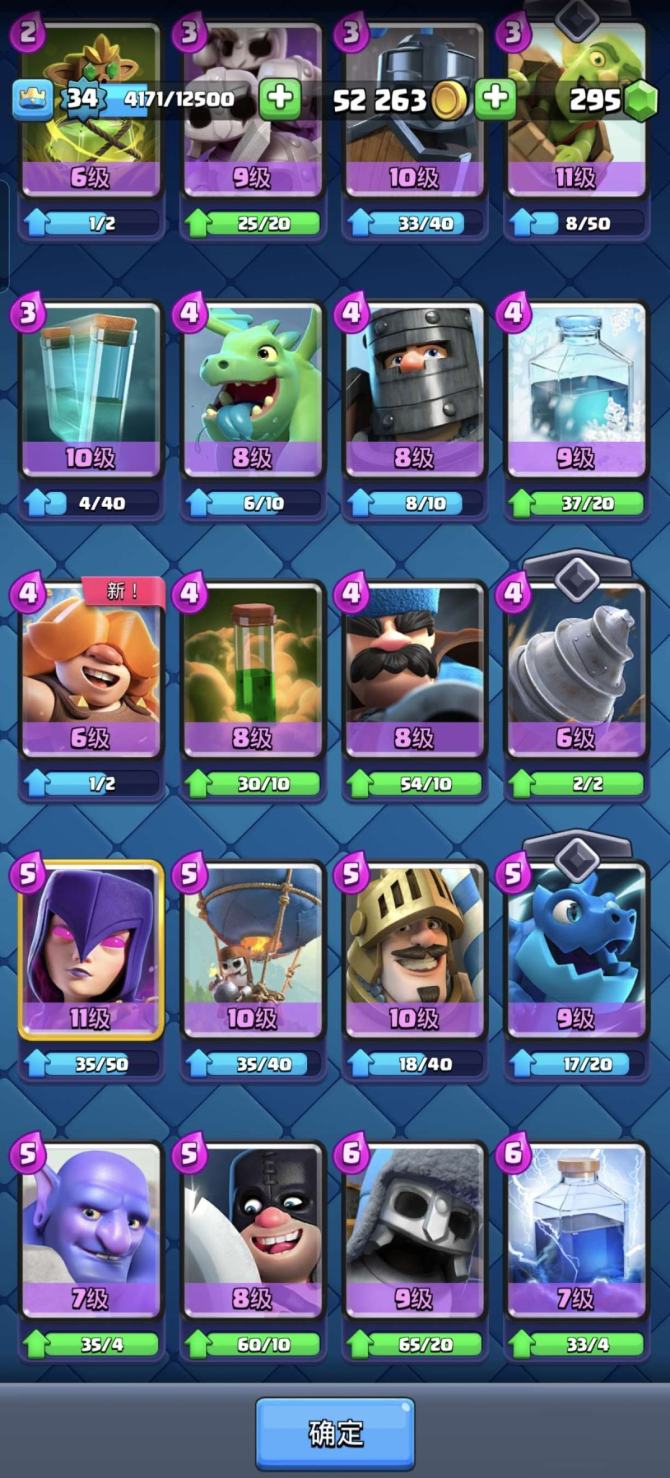This screenshot has height=1478, width=670.
Task: Select the green Poison spell card
Action: tap(254, 670)
